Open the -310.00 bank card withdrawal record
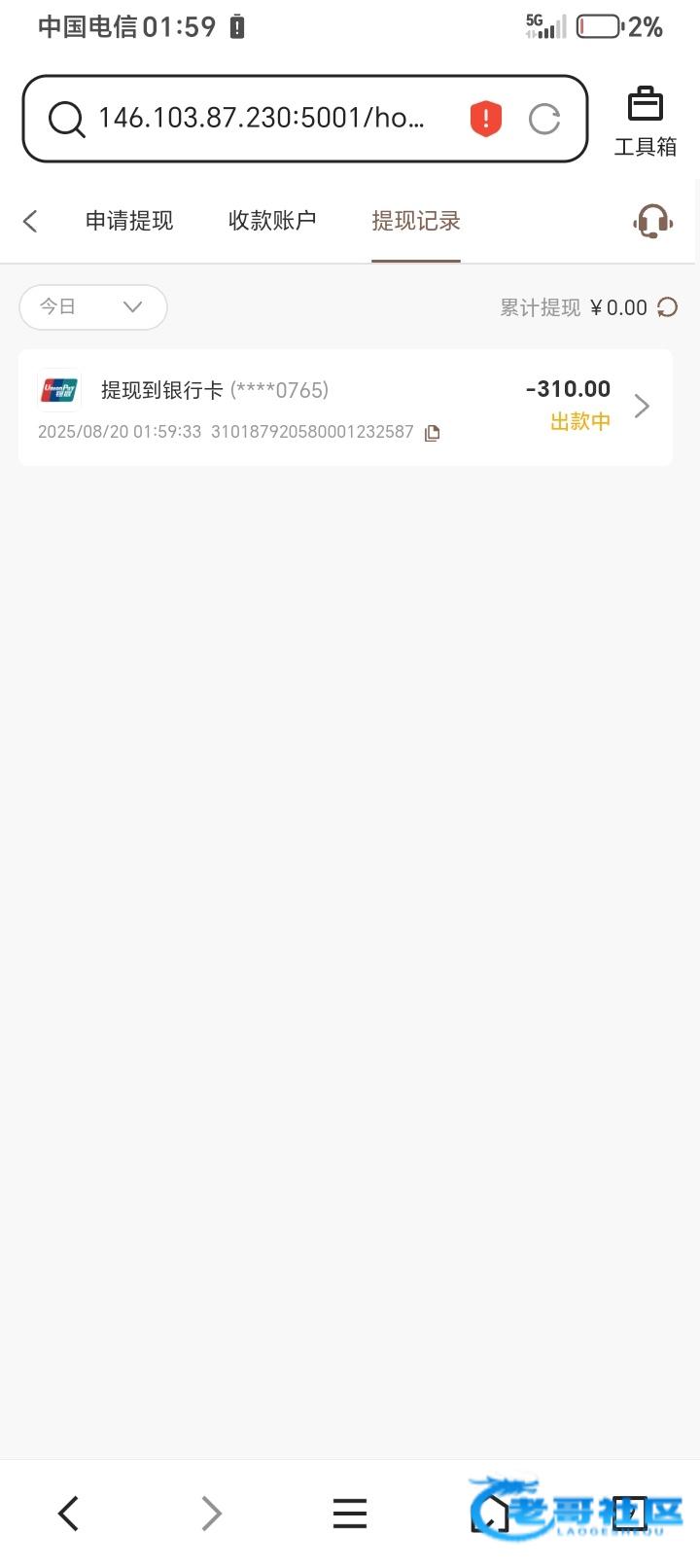The height and width of the screenshot is (1568, 700). [x=345, y=408]
